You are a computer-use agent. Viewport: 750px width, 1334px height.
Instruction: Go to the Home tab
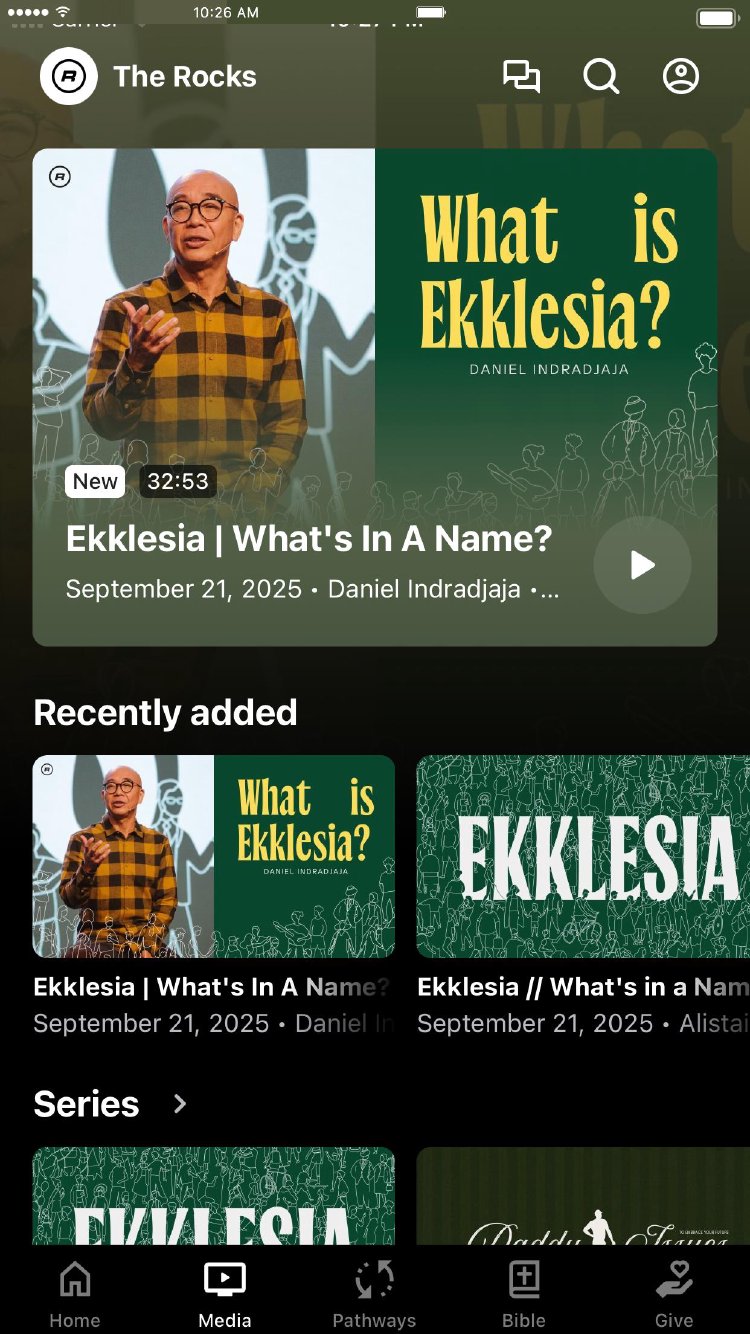(x=75, y=1293)
